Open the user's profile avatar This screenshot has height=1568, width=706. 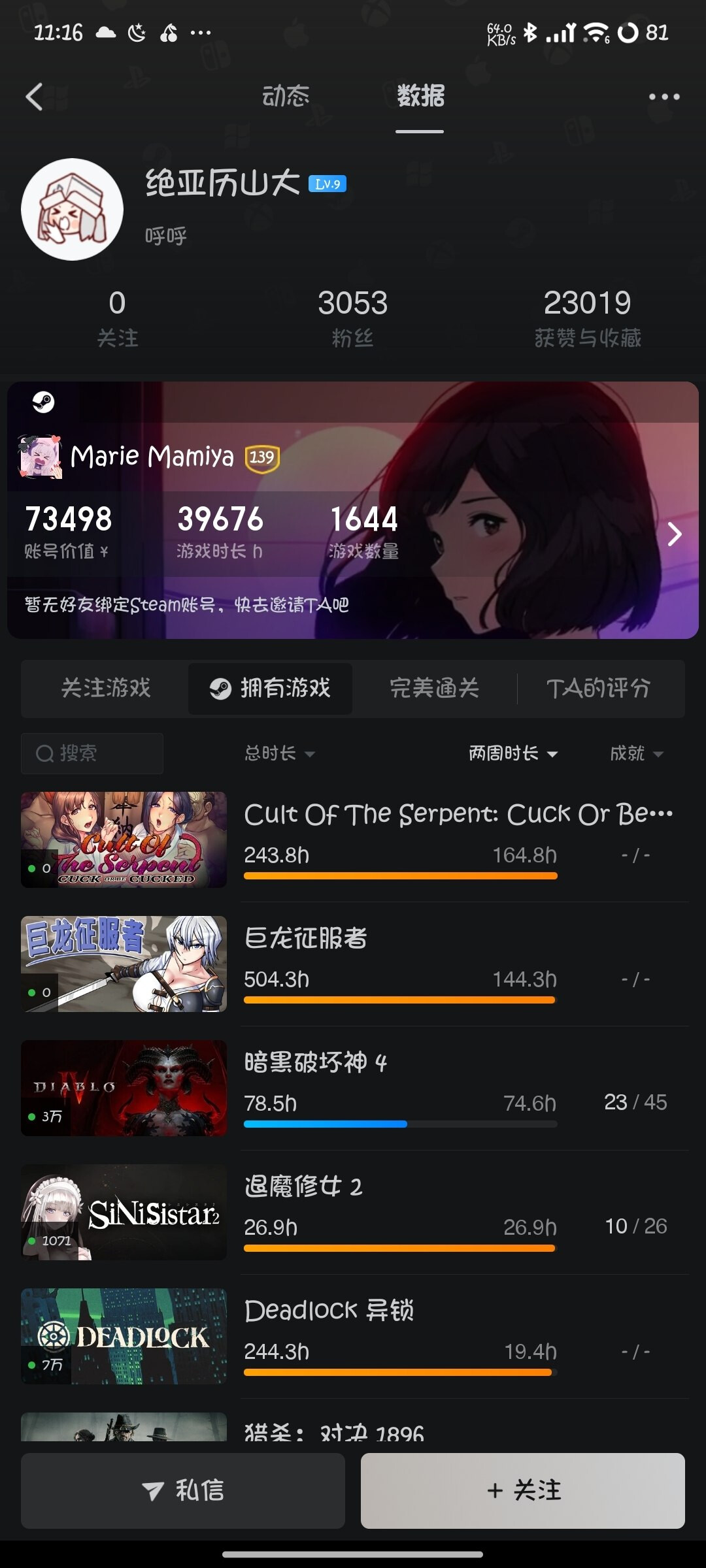tap(72, 209)
